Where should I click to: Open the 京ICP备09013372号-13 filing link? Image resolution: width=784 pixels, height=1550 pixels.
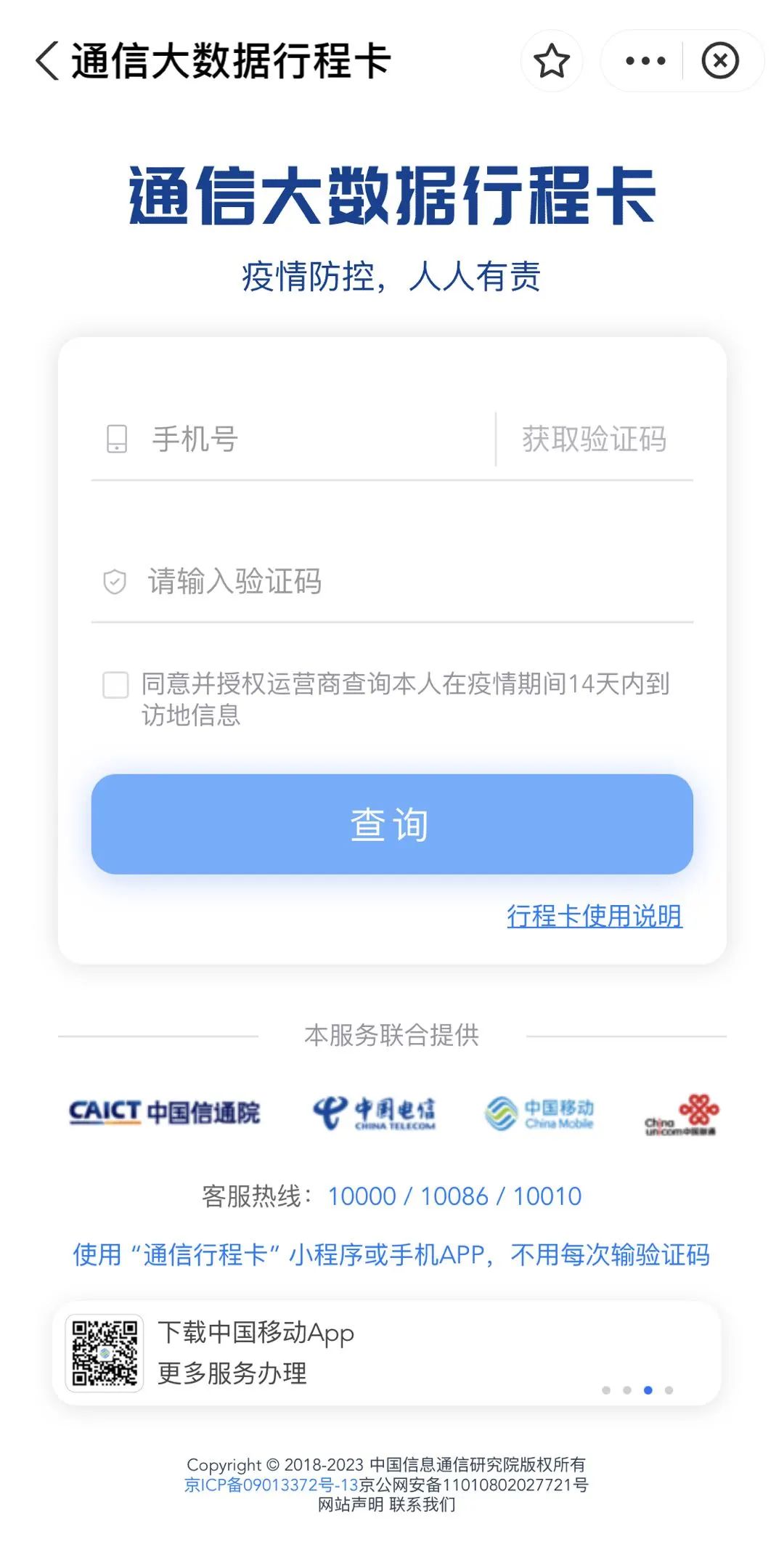pos(271,1485)
